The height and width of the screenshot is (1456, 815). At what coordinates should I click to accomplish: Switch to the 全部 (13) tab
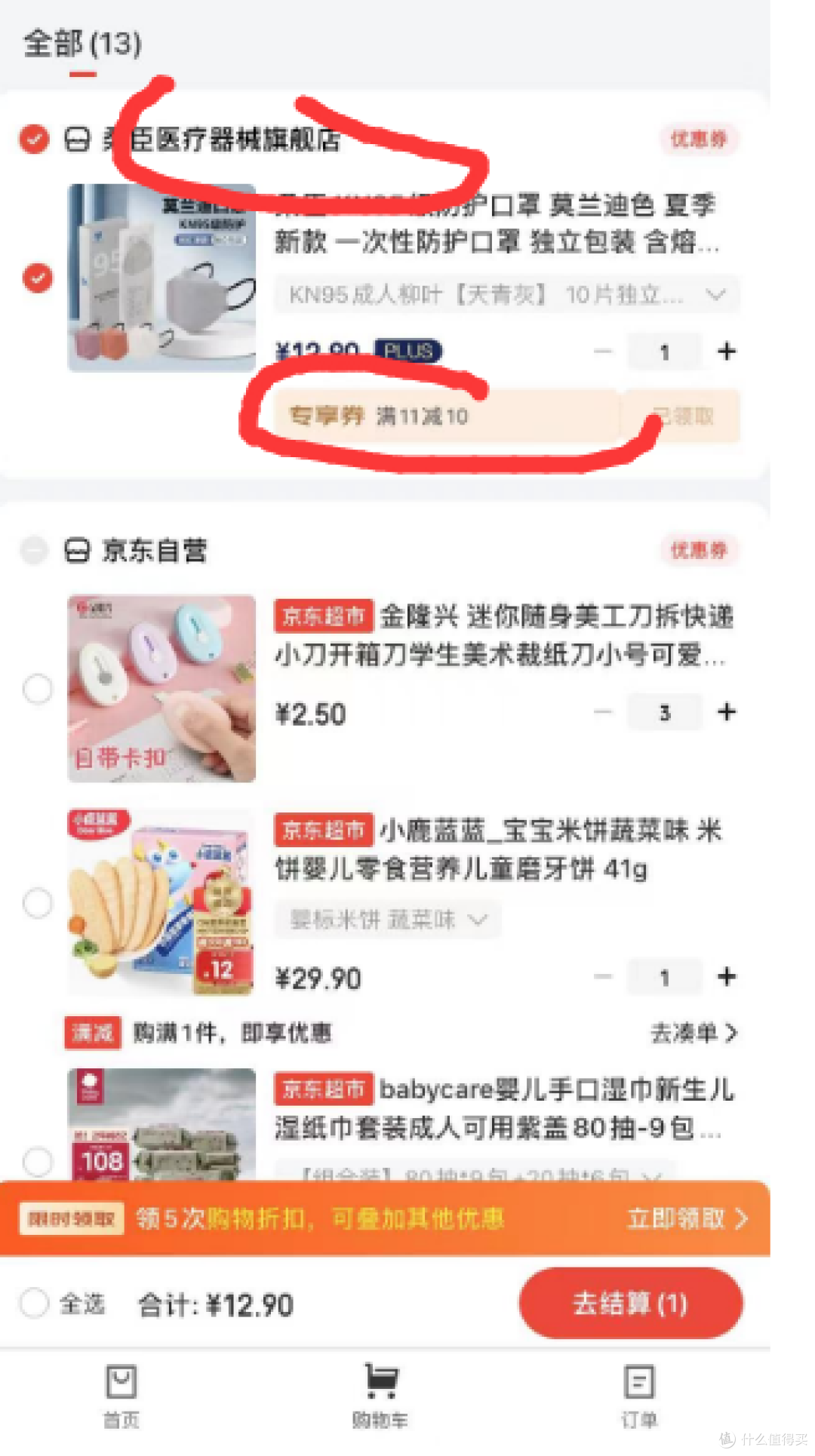click(x=83, y=44)
